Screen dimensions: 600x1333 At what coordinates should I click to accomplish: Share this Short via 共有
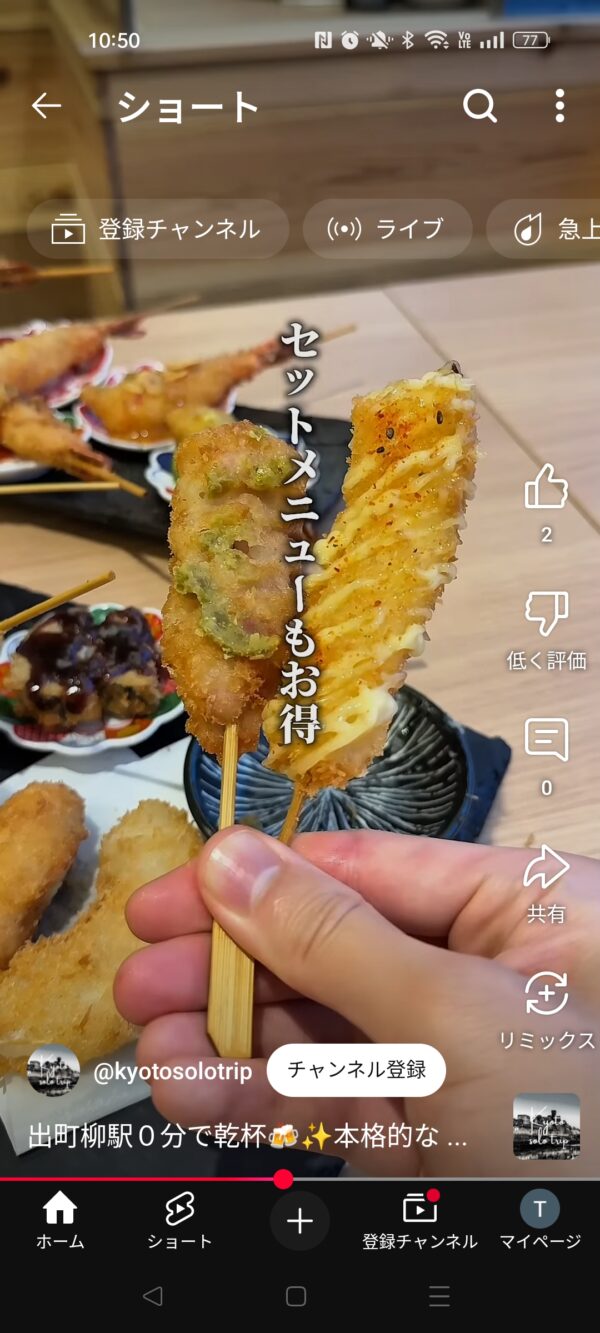click(x=546, y=868)
